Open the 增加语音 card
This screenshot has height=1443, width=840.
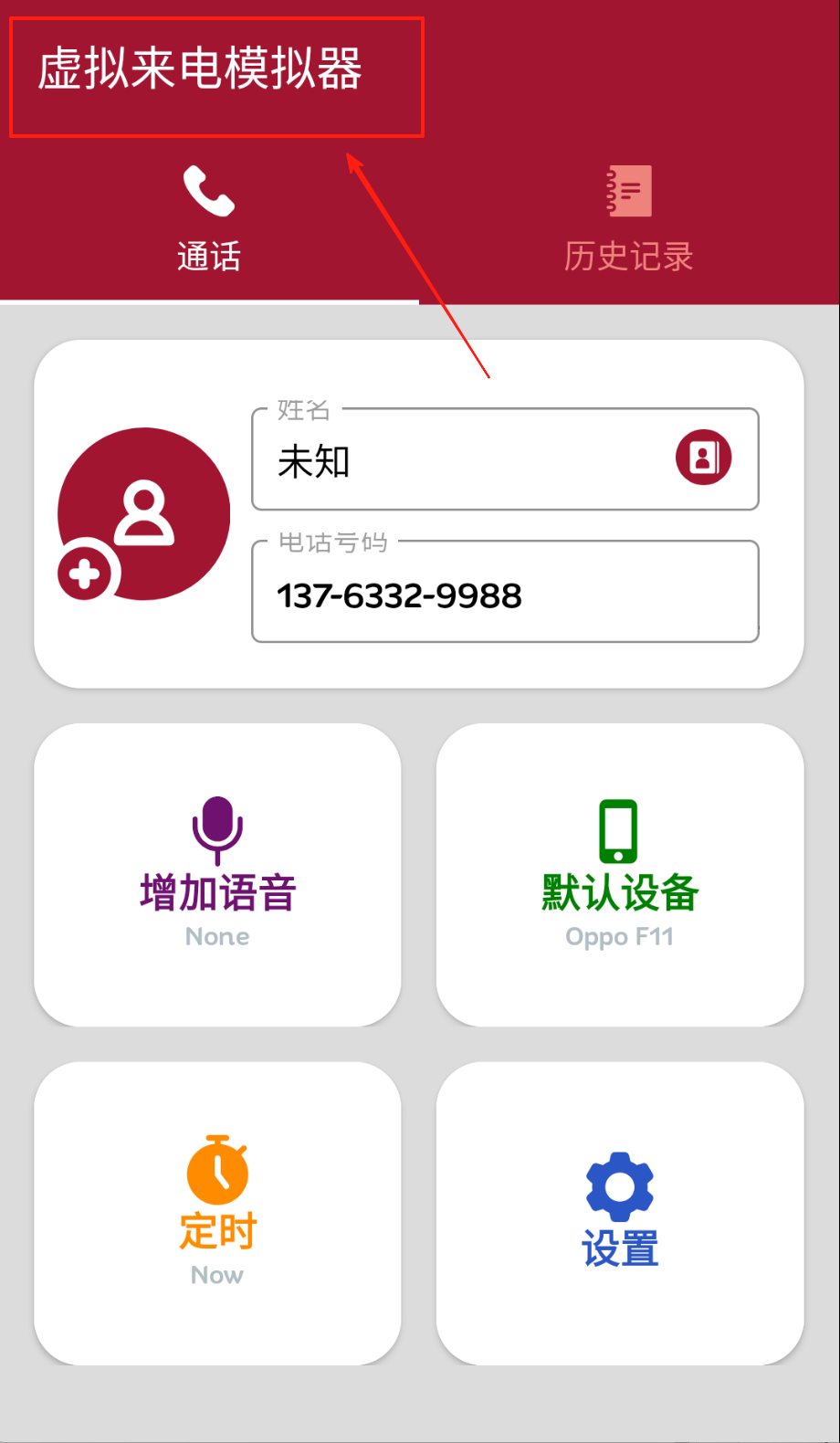(x=217, y=875)
